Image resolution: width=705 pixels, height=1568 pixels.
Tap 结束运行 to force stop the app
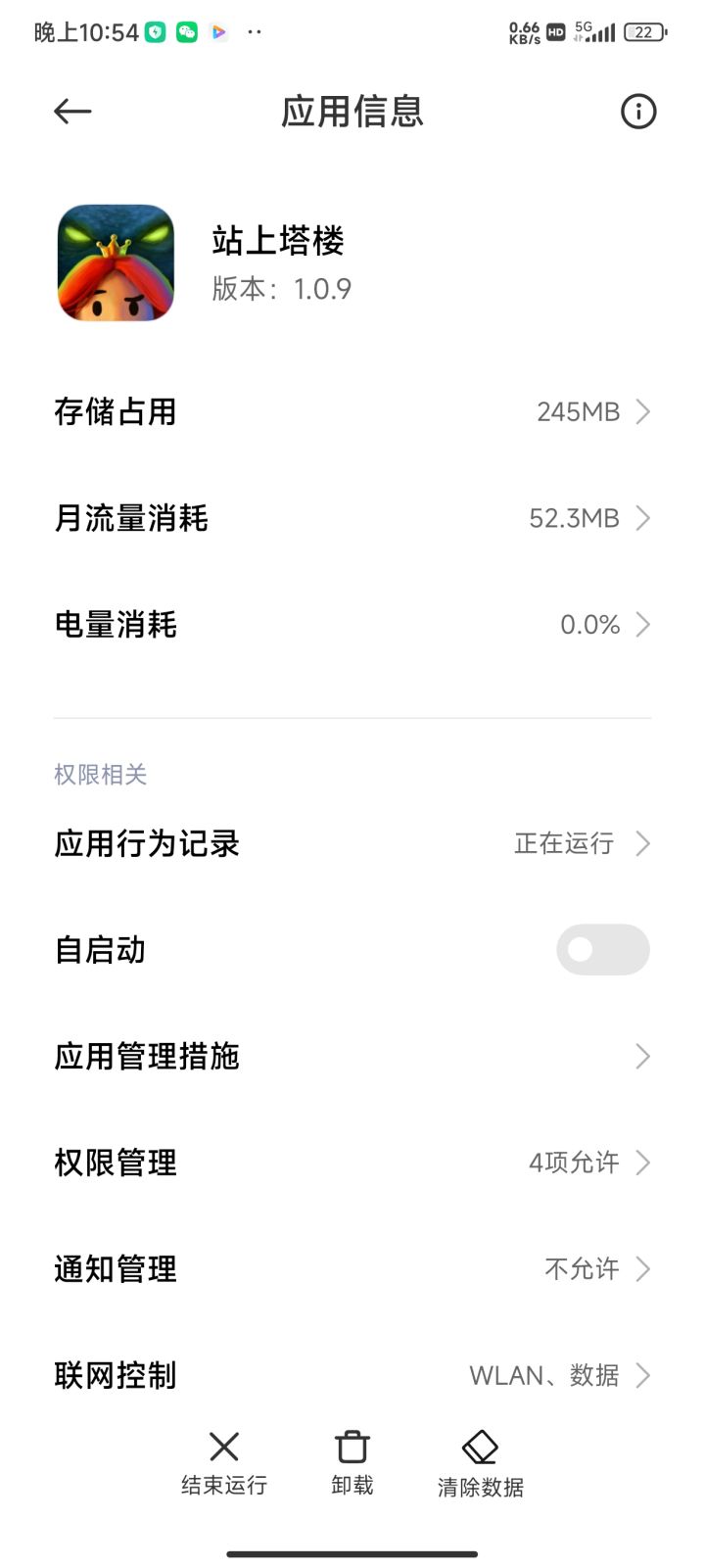pyautogui.click(x=224, y=1463)
